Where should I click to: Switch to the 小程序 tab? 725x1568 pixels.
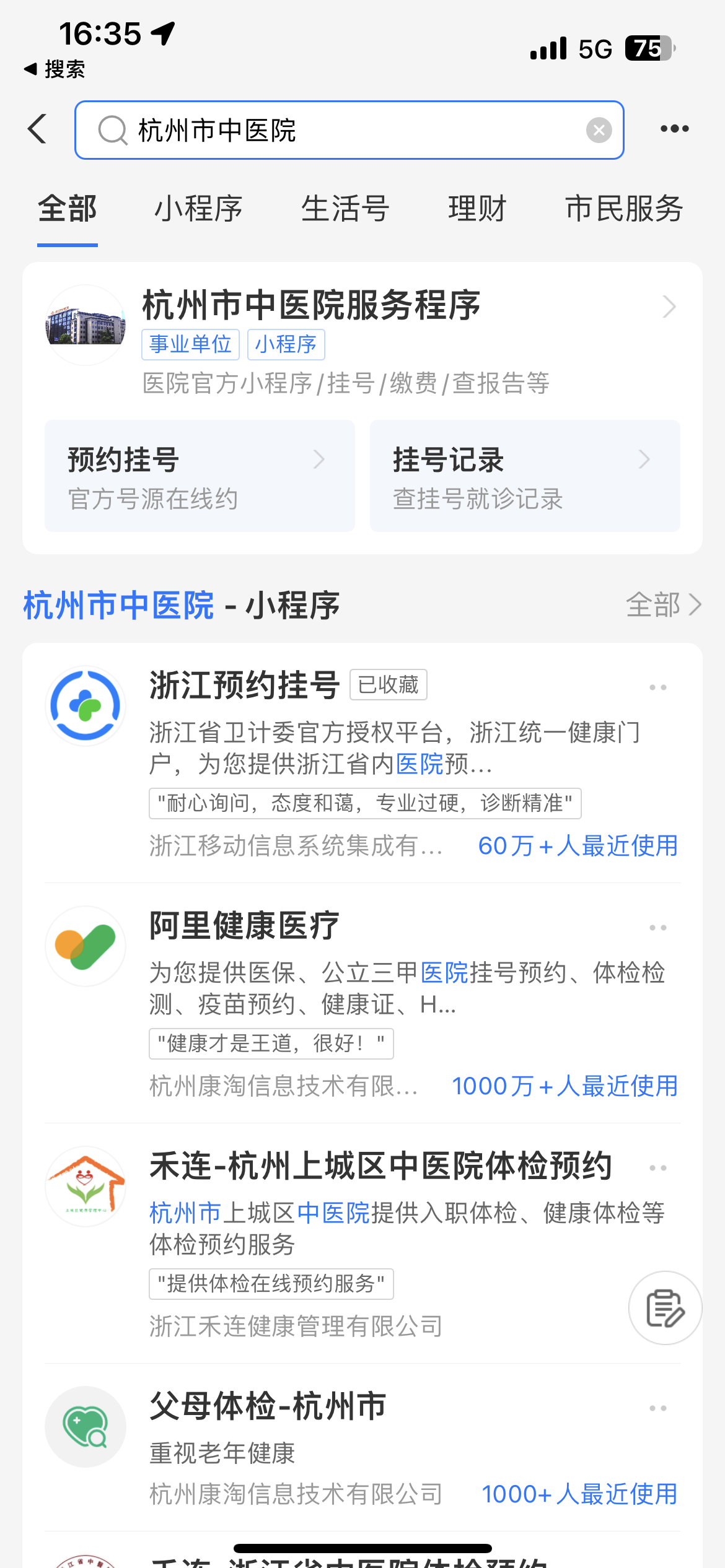tap(198, 209)
